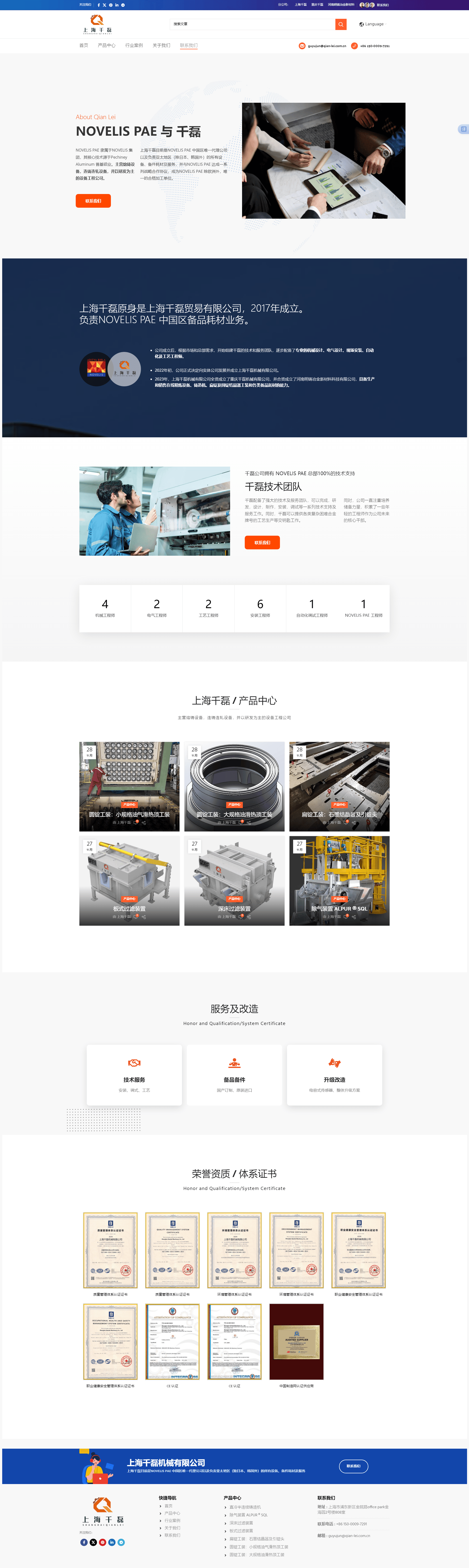Tap the 联系我们 button under NOVELIS PAE 与 千磊
This screenshot has width=469, height=1568.
(x=93, y=201)
